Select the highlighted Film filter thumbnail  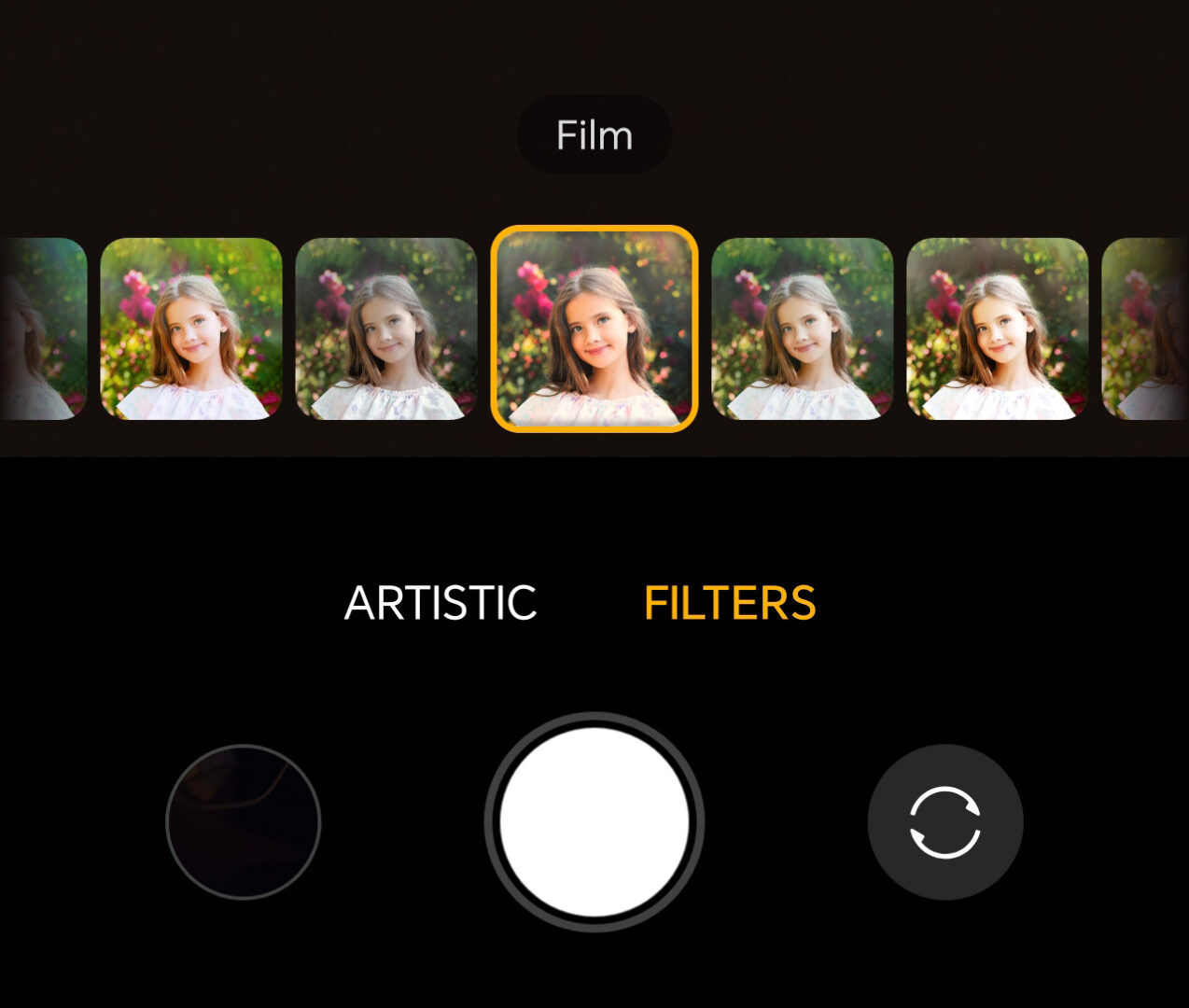(x=594, y=329)
